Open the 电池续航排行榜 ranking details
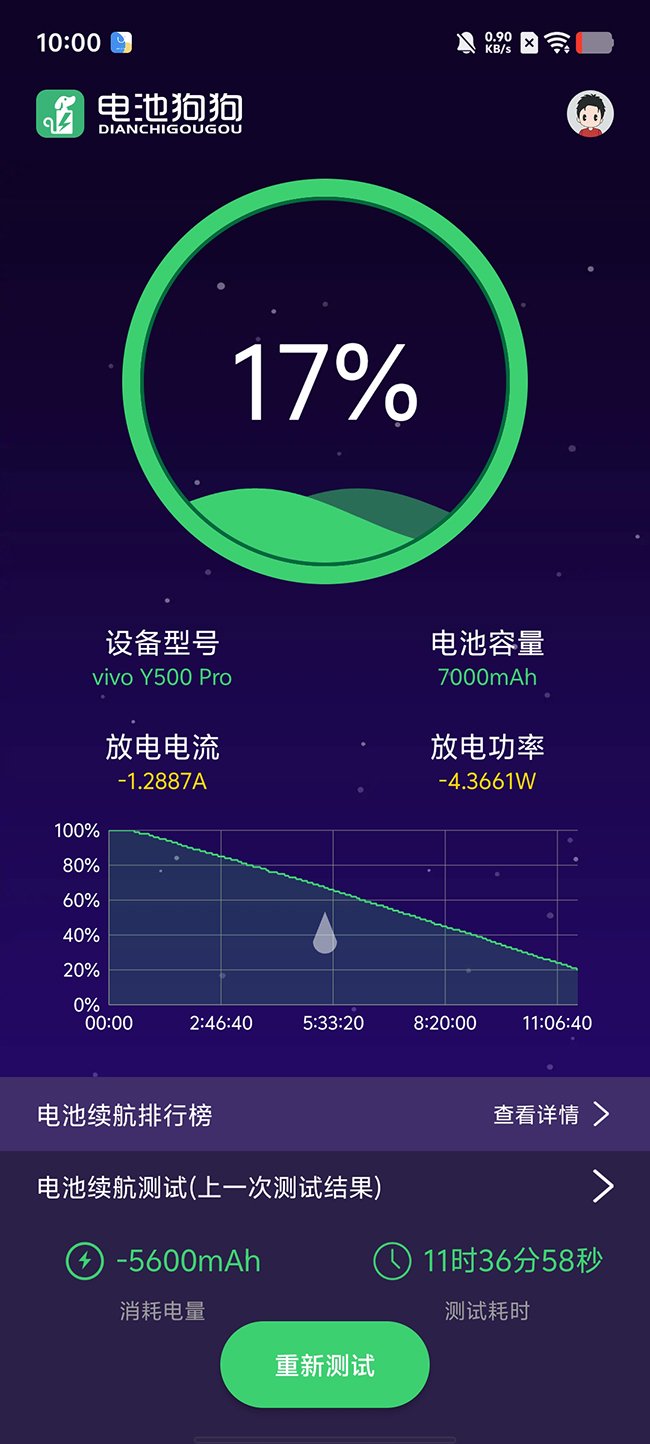650x1444 pixels. (x=551, y=1114)
